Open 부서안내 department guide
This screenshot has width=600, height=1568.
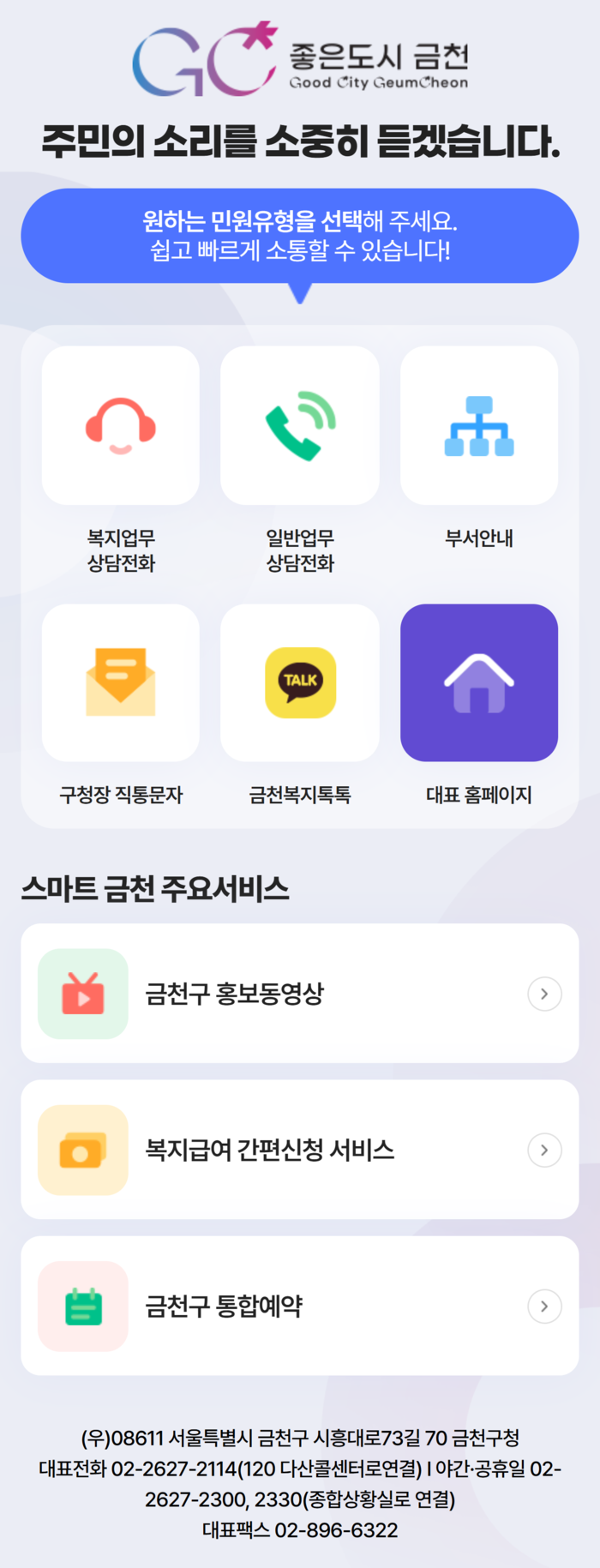[479, 426]
